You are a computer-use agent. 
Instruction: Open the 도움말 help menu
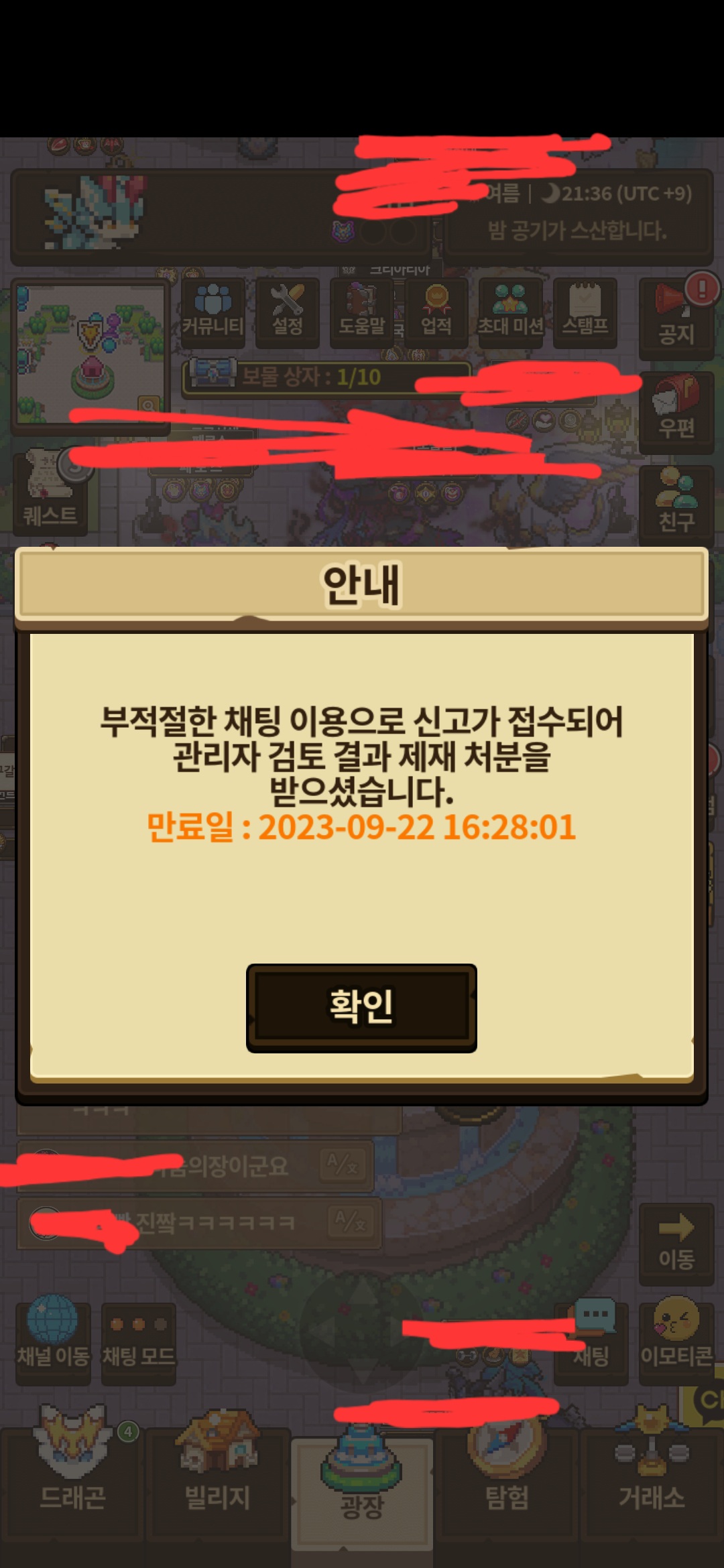361,312
